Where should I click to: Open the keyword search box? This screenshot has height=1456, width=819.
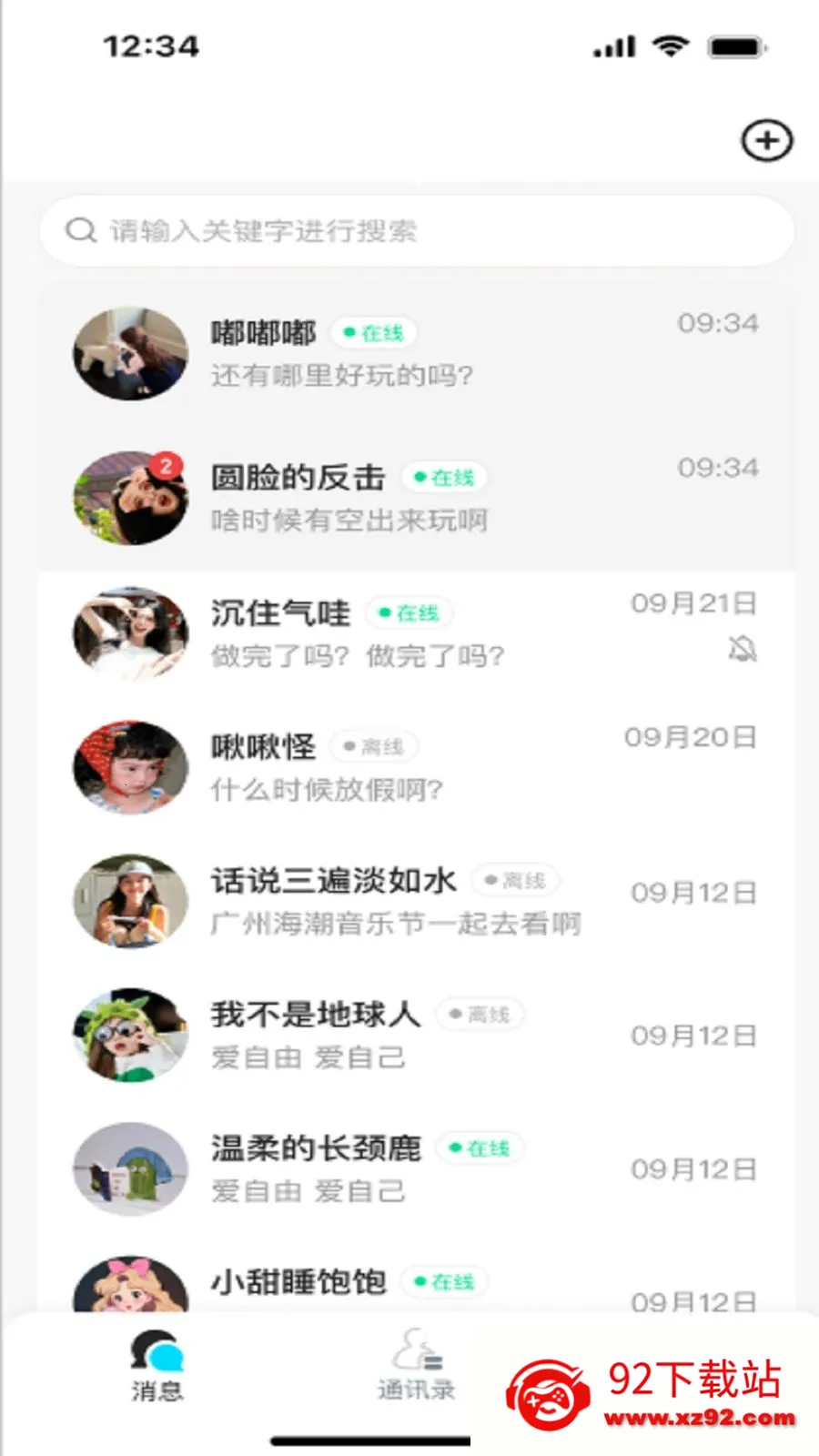(x=417, y=231)
